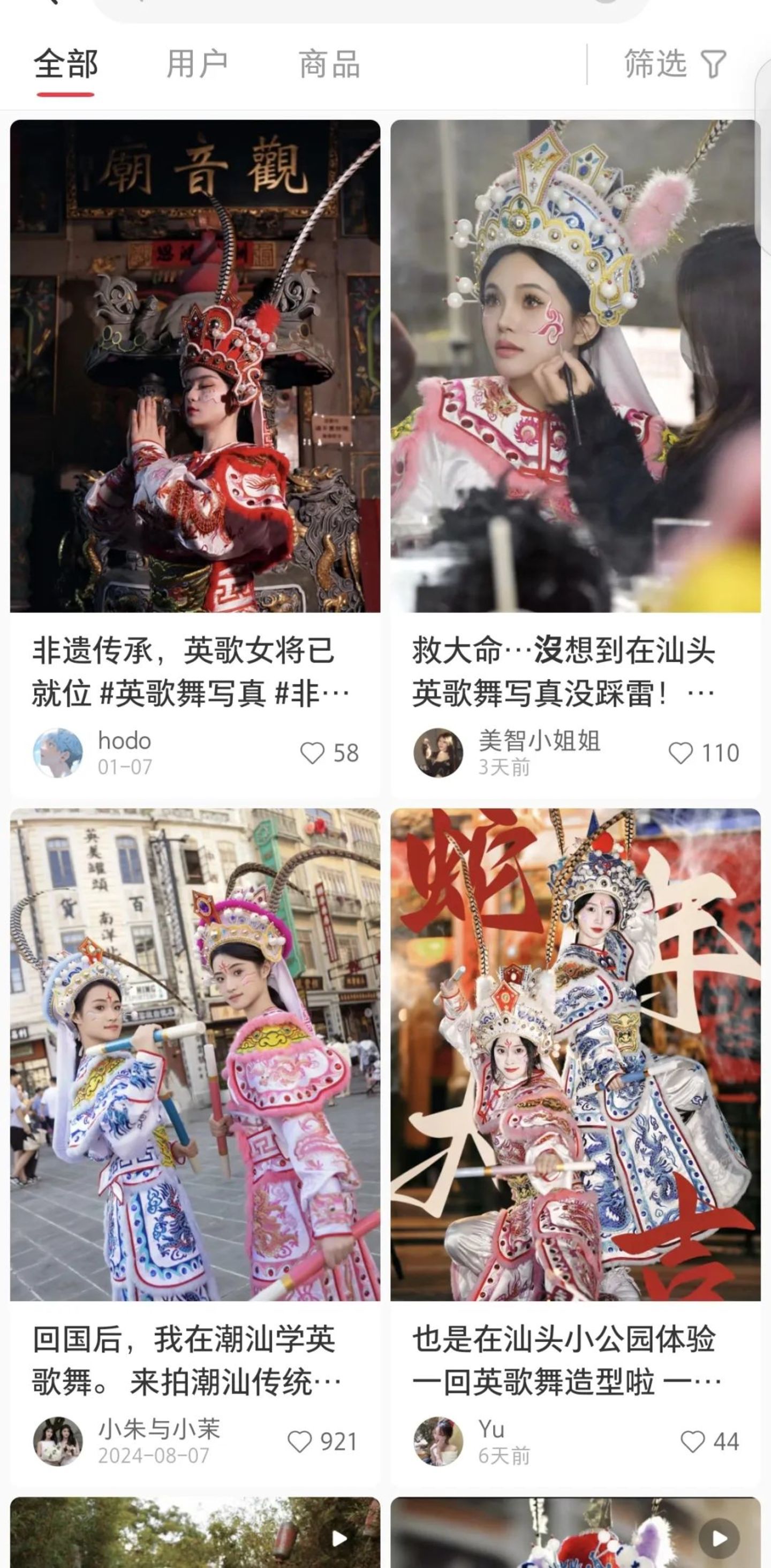View Yu's profile avatar
The width and height of the screenshot is (771, 1568).
[x=438, y=1441]
